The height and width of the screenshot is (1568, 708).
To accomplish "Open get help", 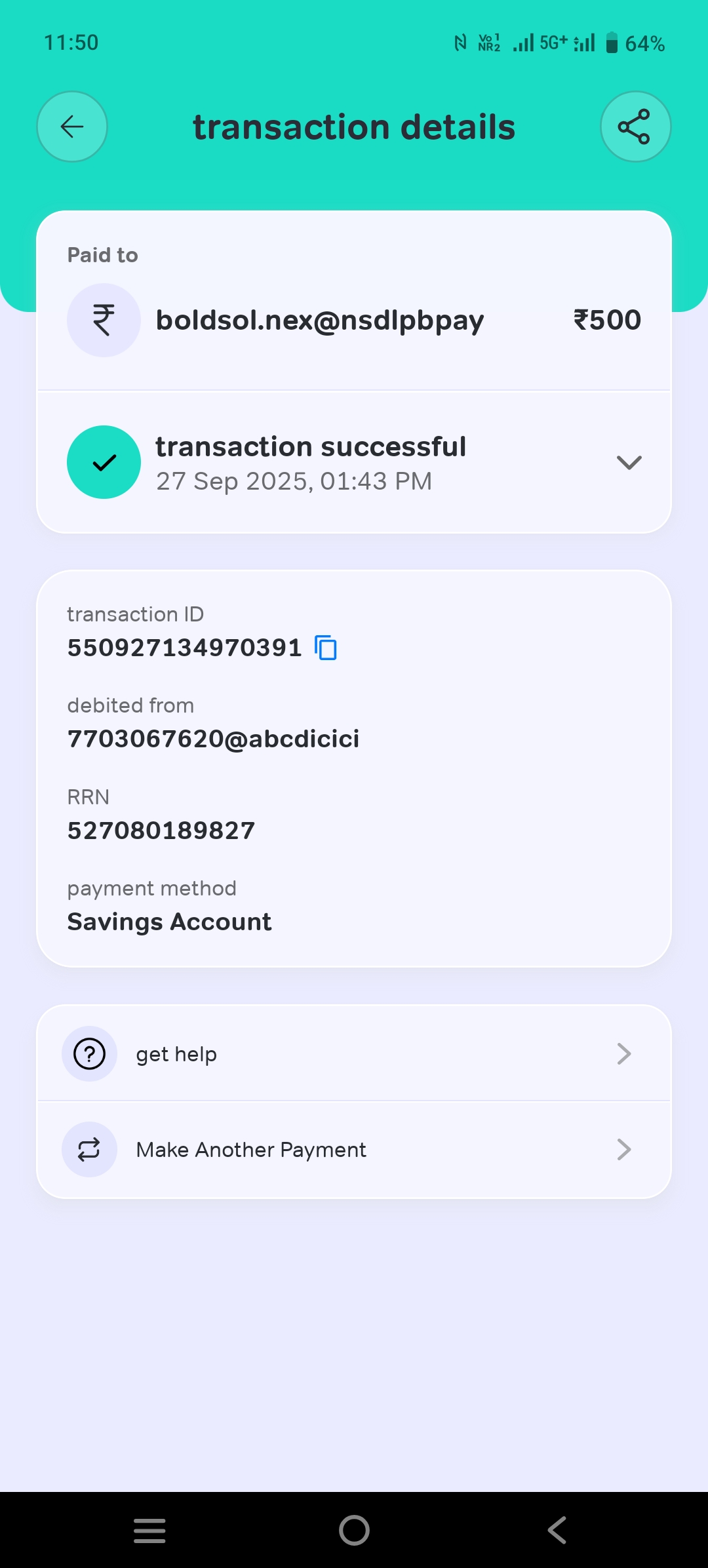I will [x=354, y=1054].
